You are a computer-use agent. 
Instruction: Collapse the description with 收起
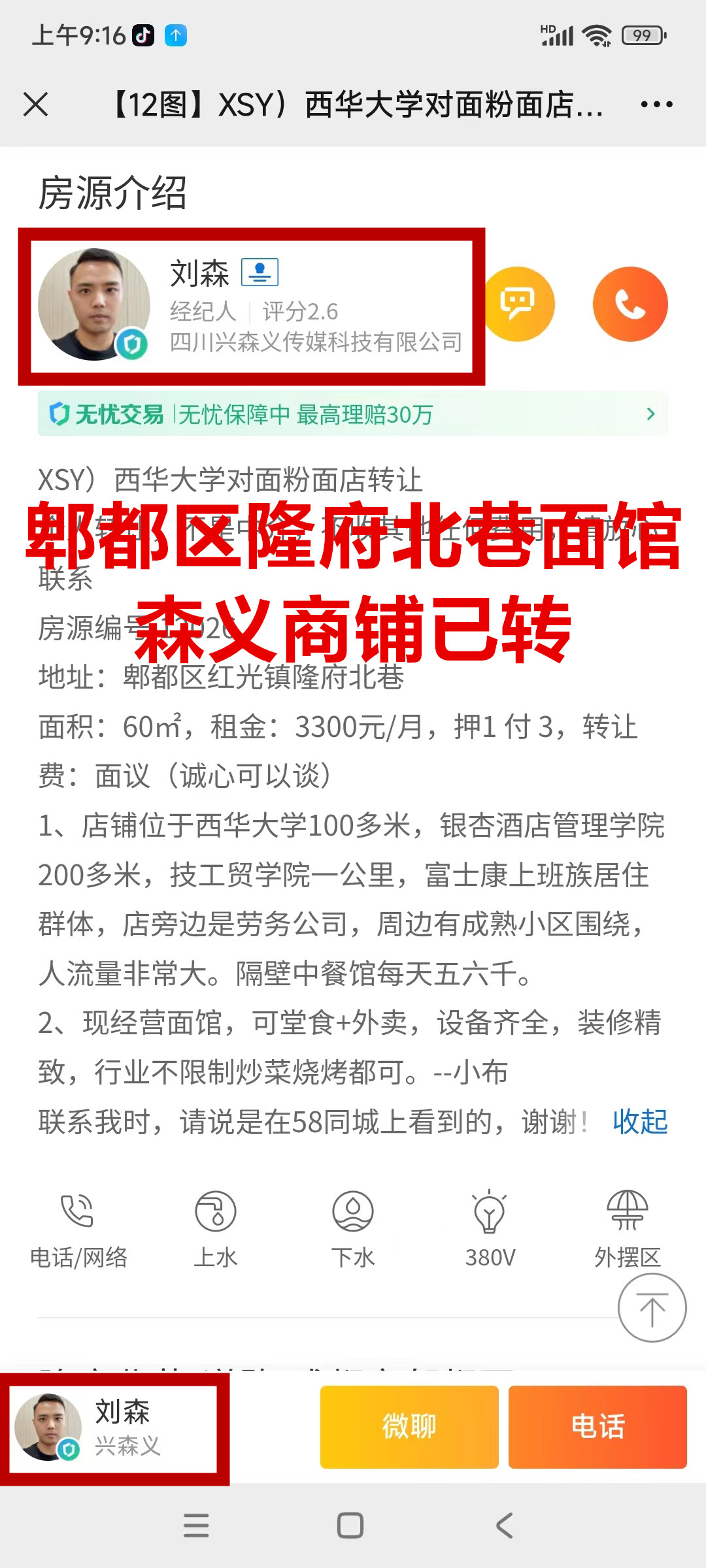coord(639,1122)
